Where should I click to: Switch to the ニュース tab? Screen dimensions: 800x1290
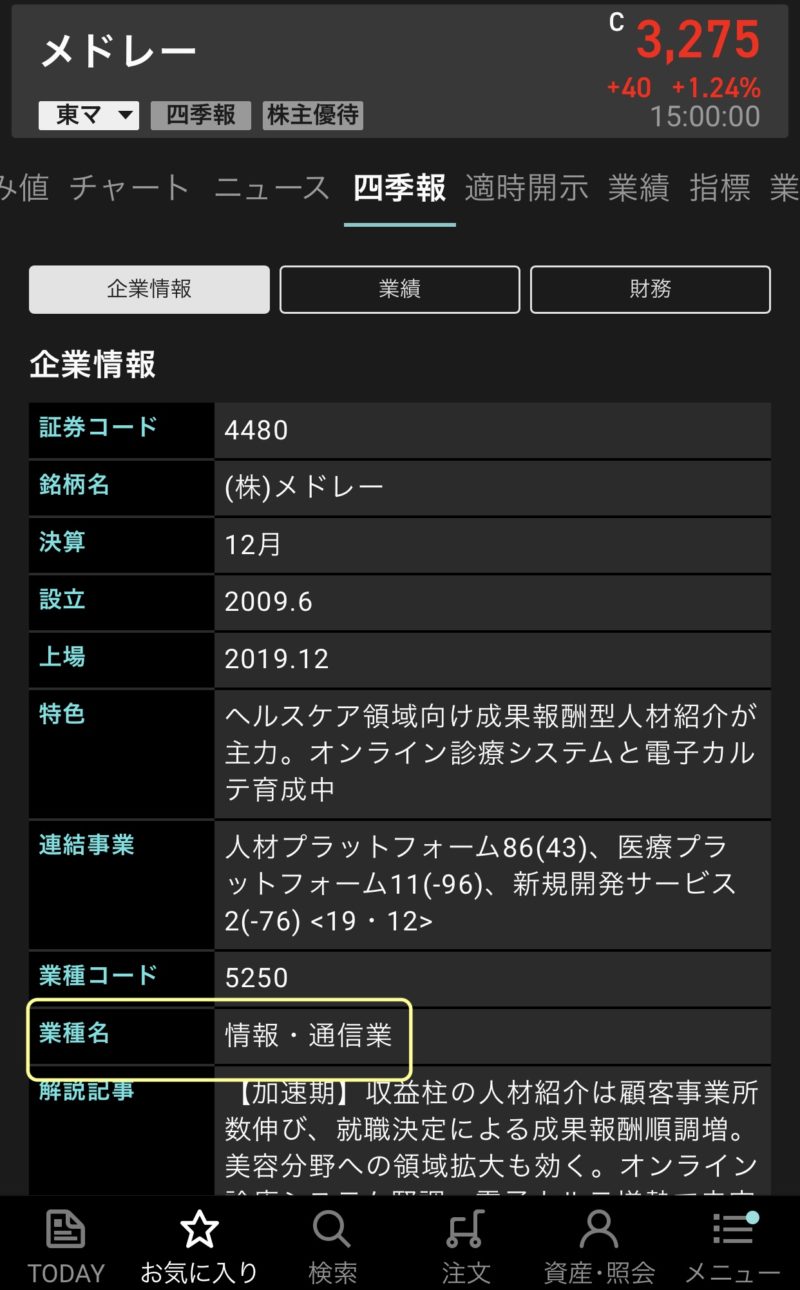pyautogui.click(x=272, y=188)
